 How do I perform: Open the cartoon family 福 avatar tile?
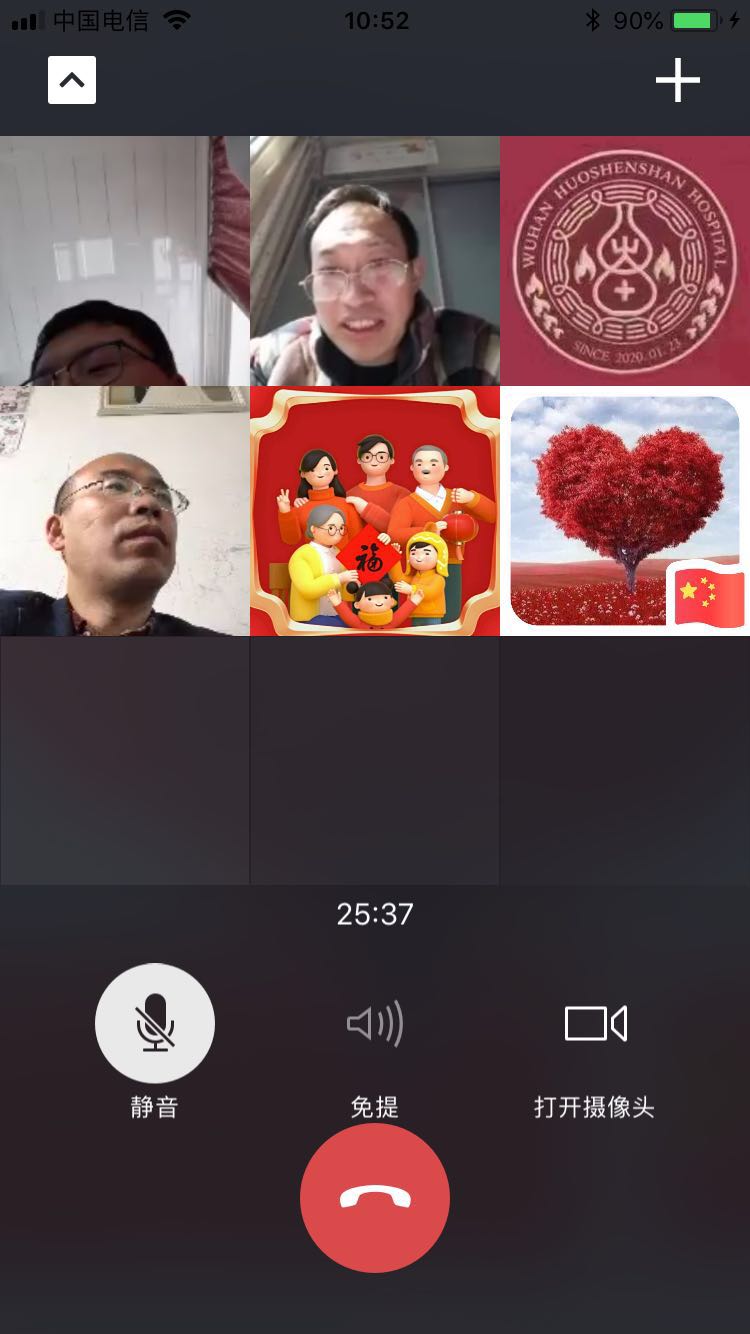375,511
